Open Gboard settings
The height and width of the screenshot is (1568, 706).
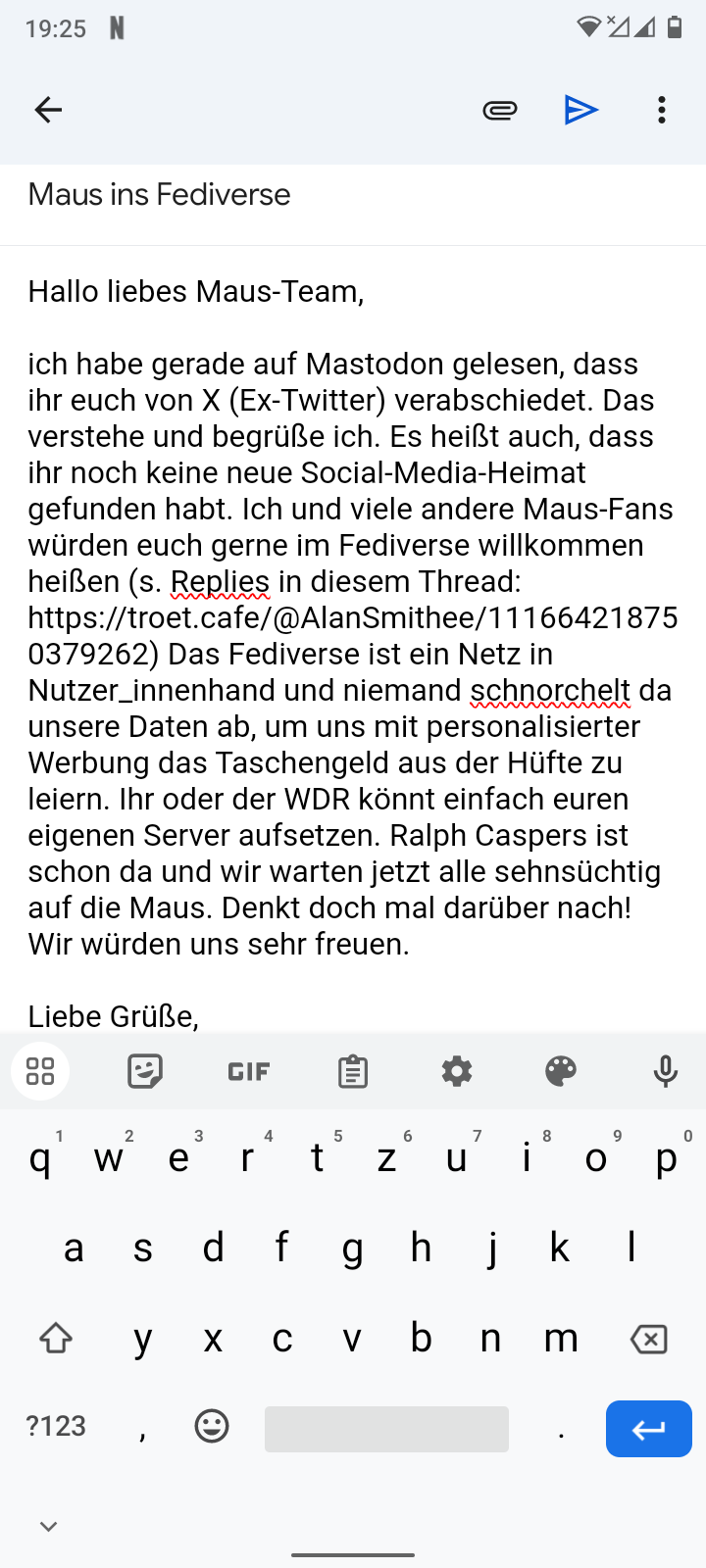pyautogui.click(x=458, y=1071)
